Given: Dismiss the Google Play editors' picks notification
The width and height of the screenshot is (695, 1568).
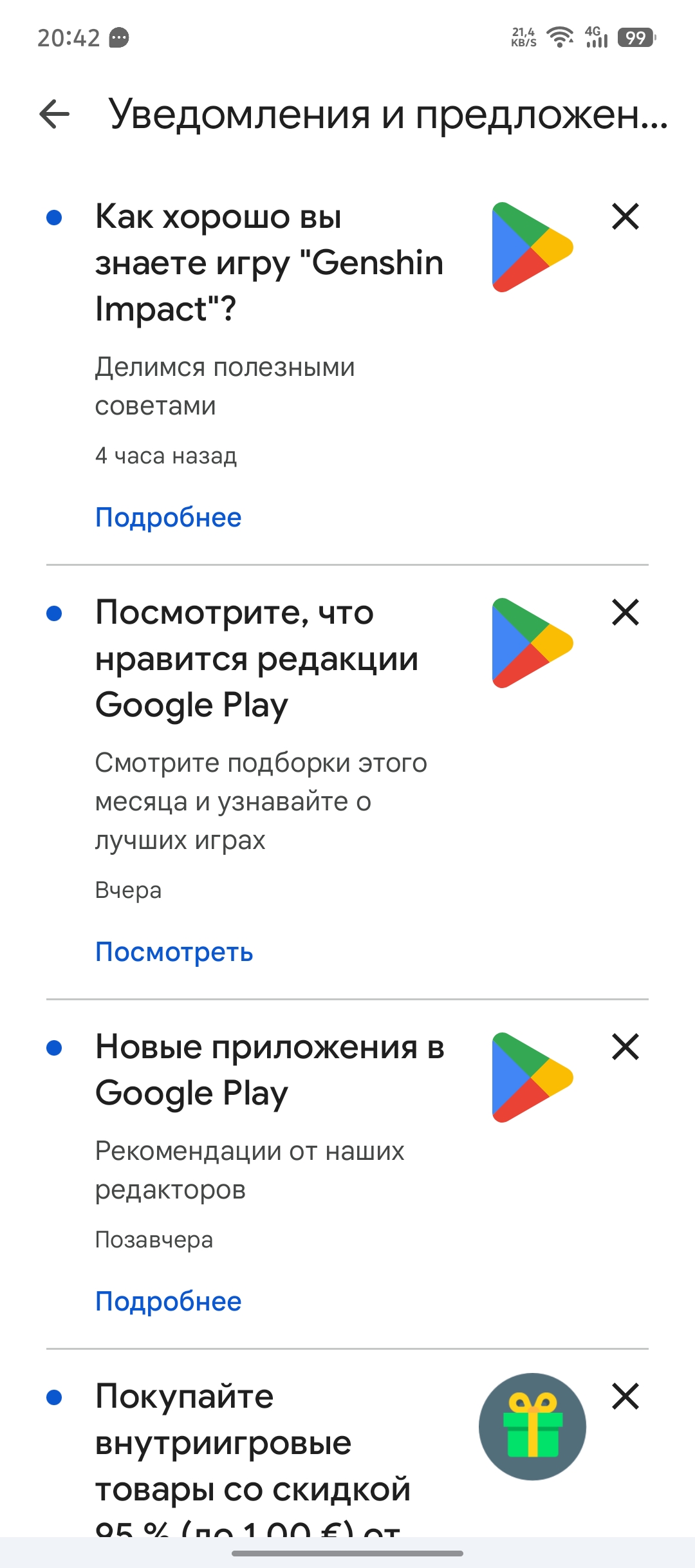Looking at the screenshot, I should coord(625,612).
